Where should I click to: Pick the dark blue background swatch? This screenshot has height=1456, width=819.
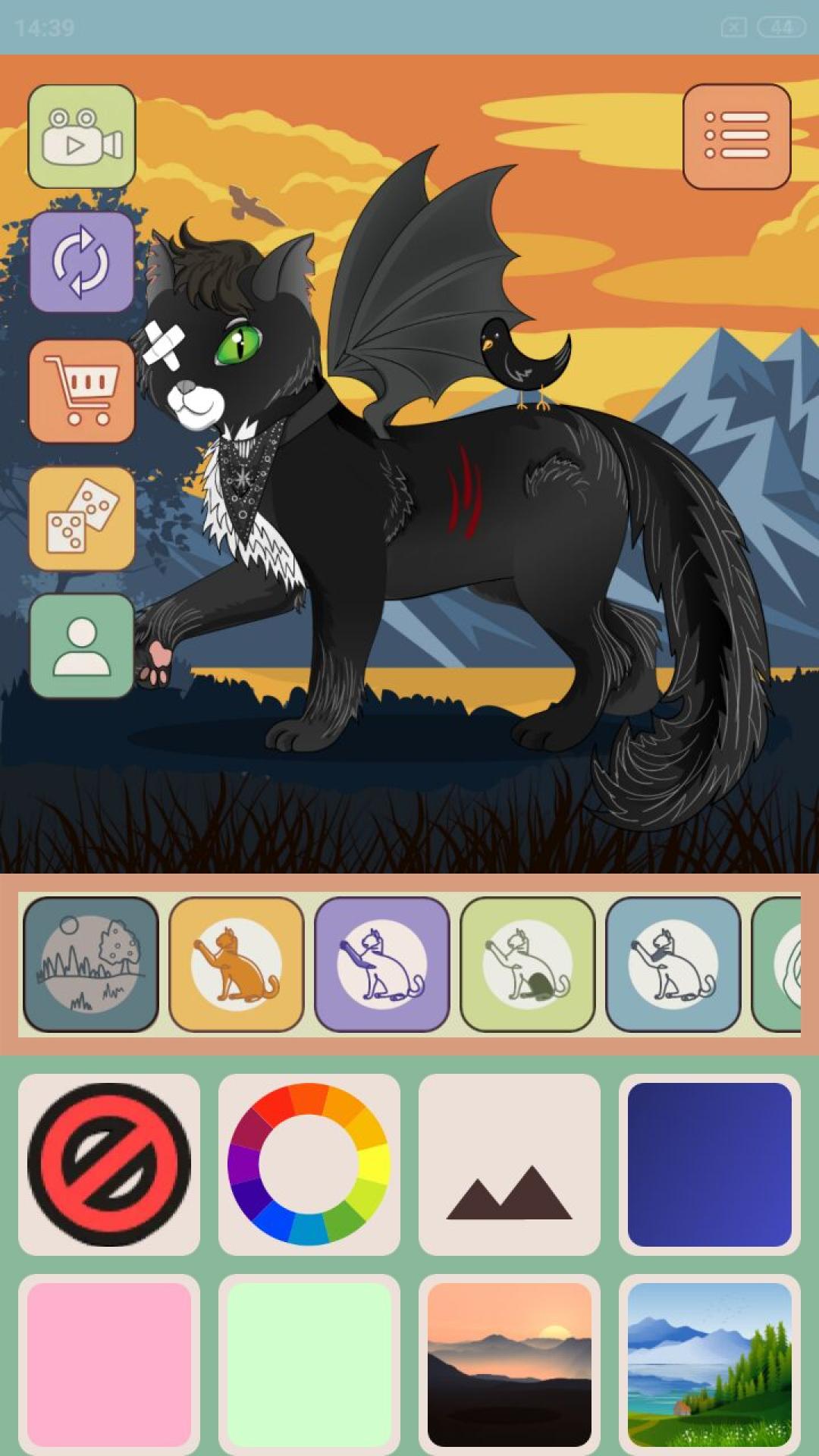click(710, 1165)
